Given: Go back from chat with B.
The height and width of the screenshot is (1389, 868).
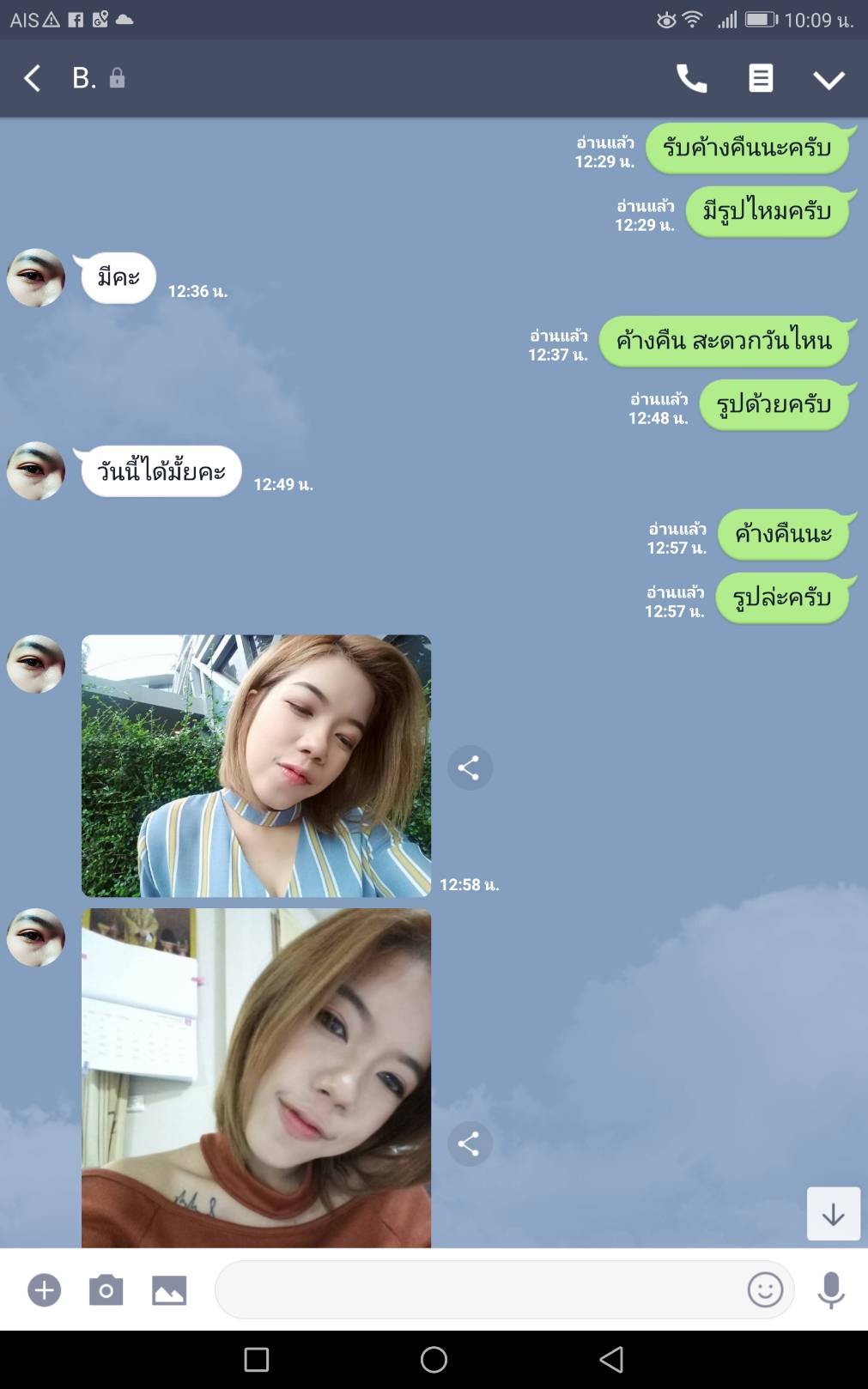Looking at the screenshot, I should tap(32, 78).
